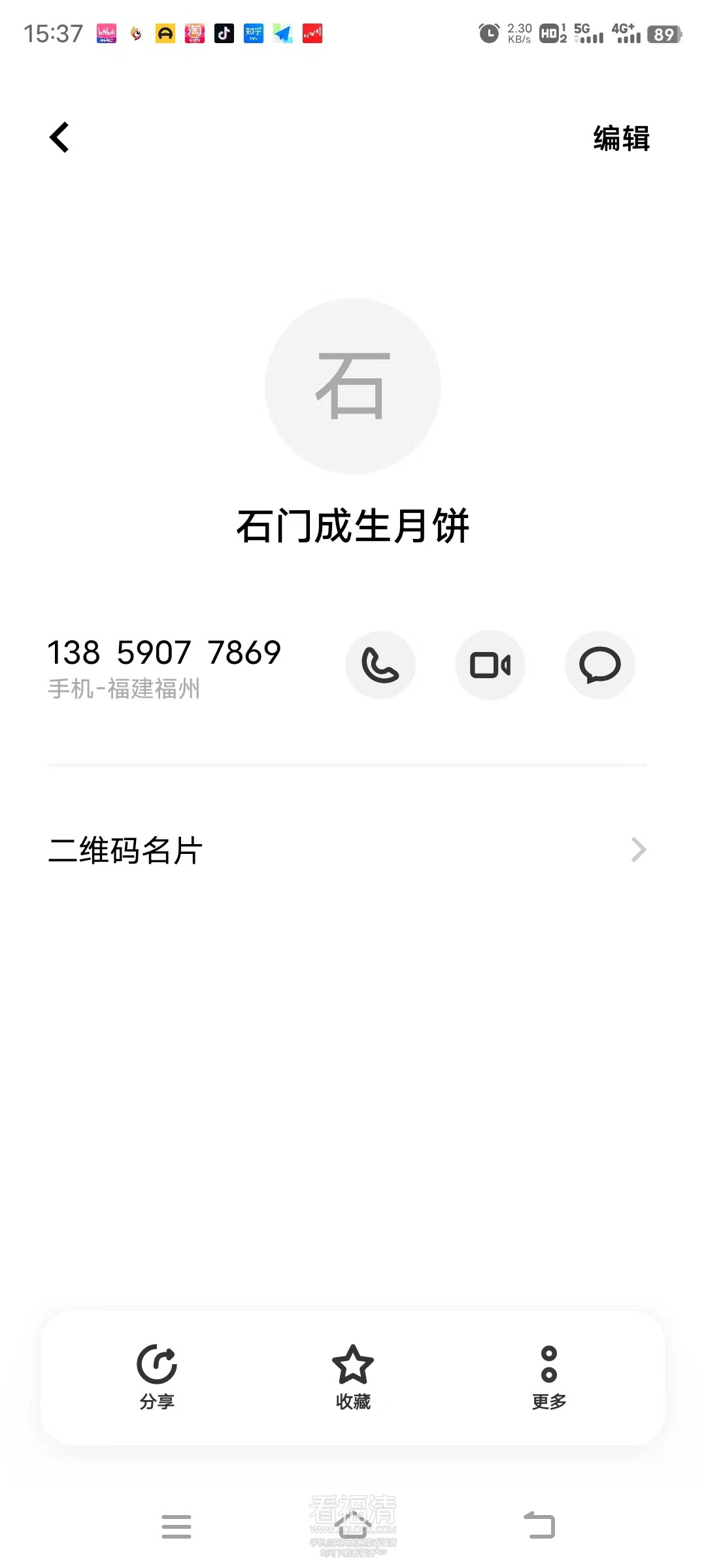
Task: Go back using the top-left arrow
Action: pos(59,138)
